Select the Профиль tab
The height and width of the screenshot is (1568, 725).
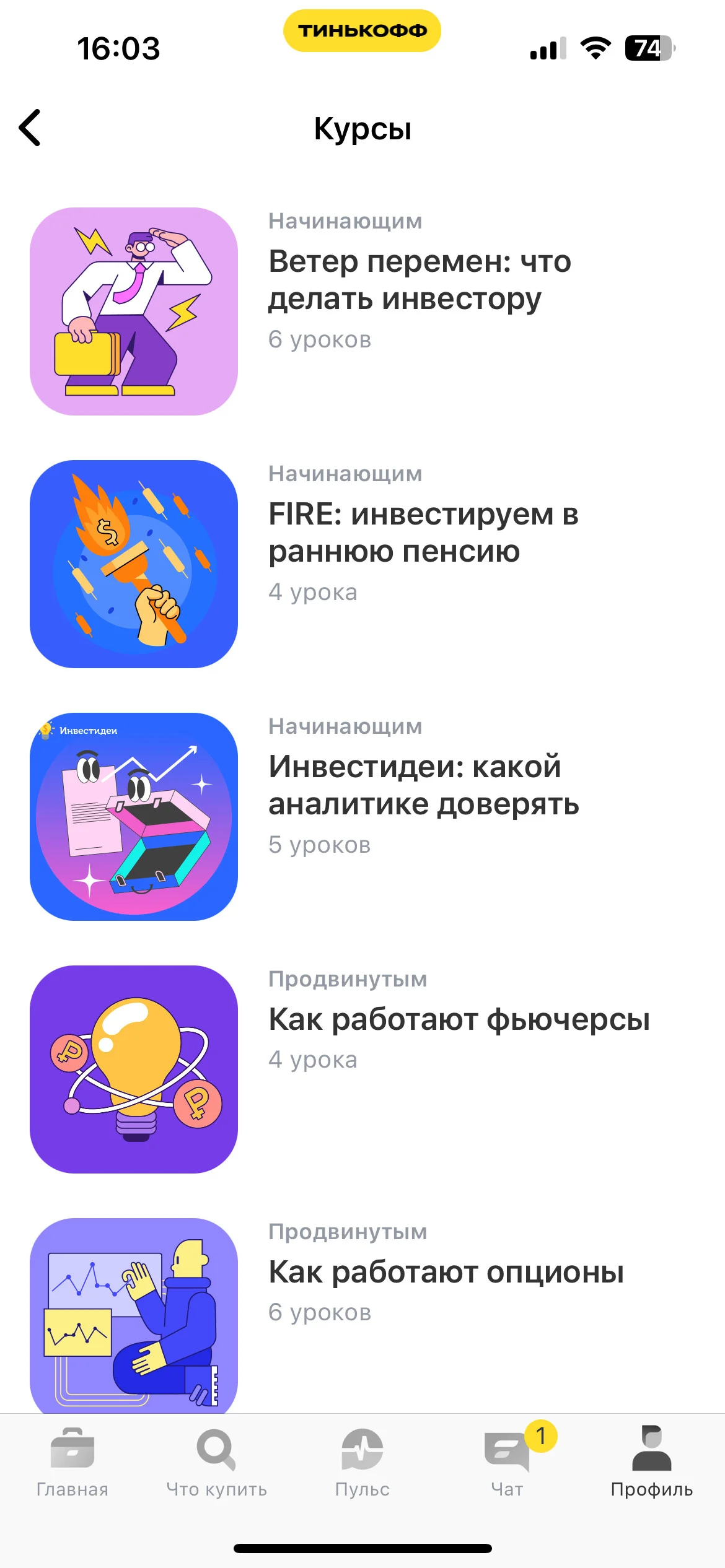pos(652,1463)
